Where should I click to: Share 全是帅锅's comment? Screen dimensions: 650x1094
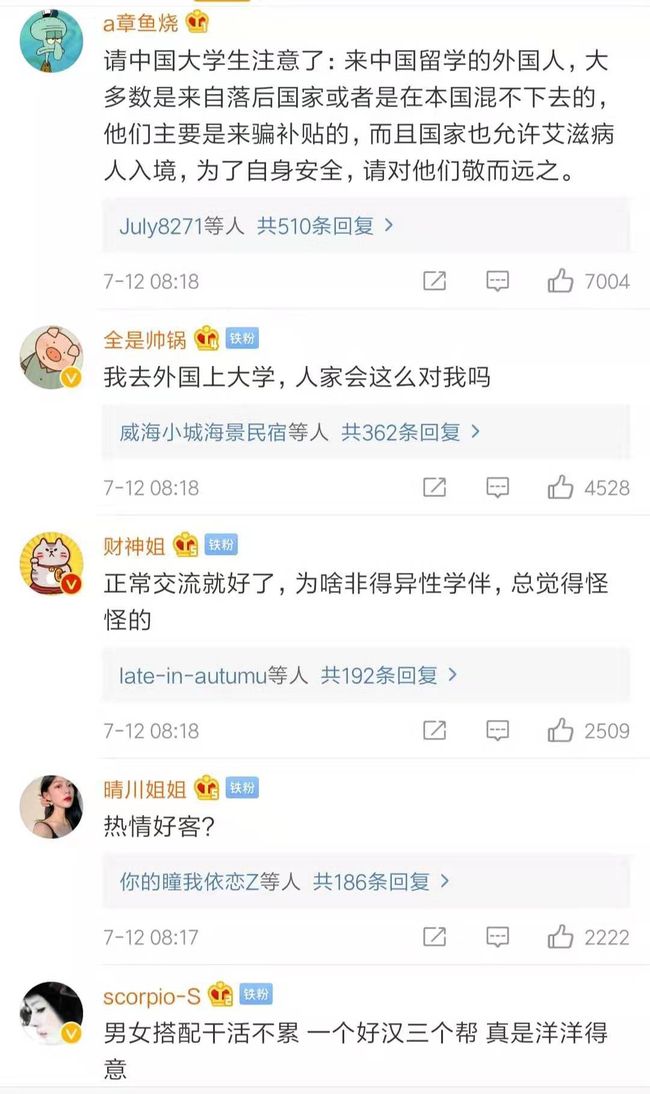click(434, 488)
